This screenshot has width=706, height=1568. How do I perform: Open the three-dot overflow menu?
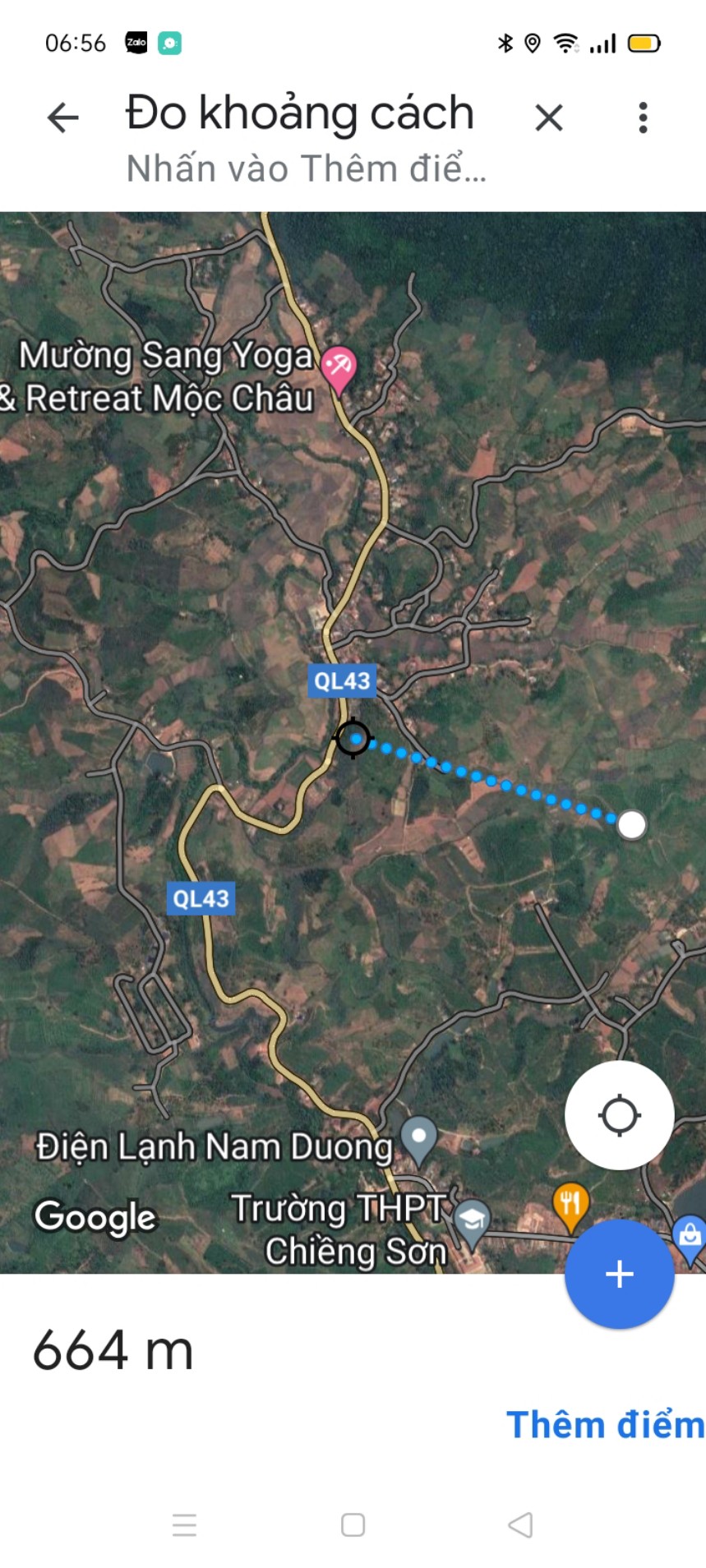click(643, 118)
